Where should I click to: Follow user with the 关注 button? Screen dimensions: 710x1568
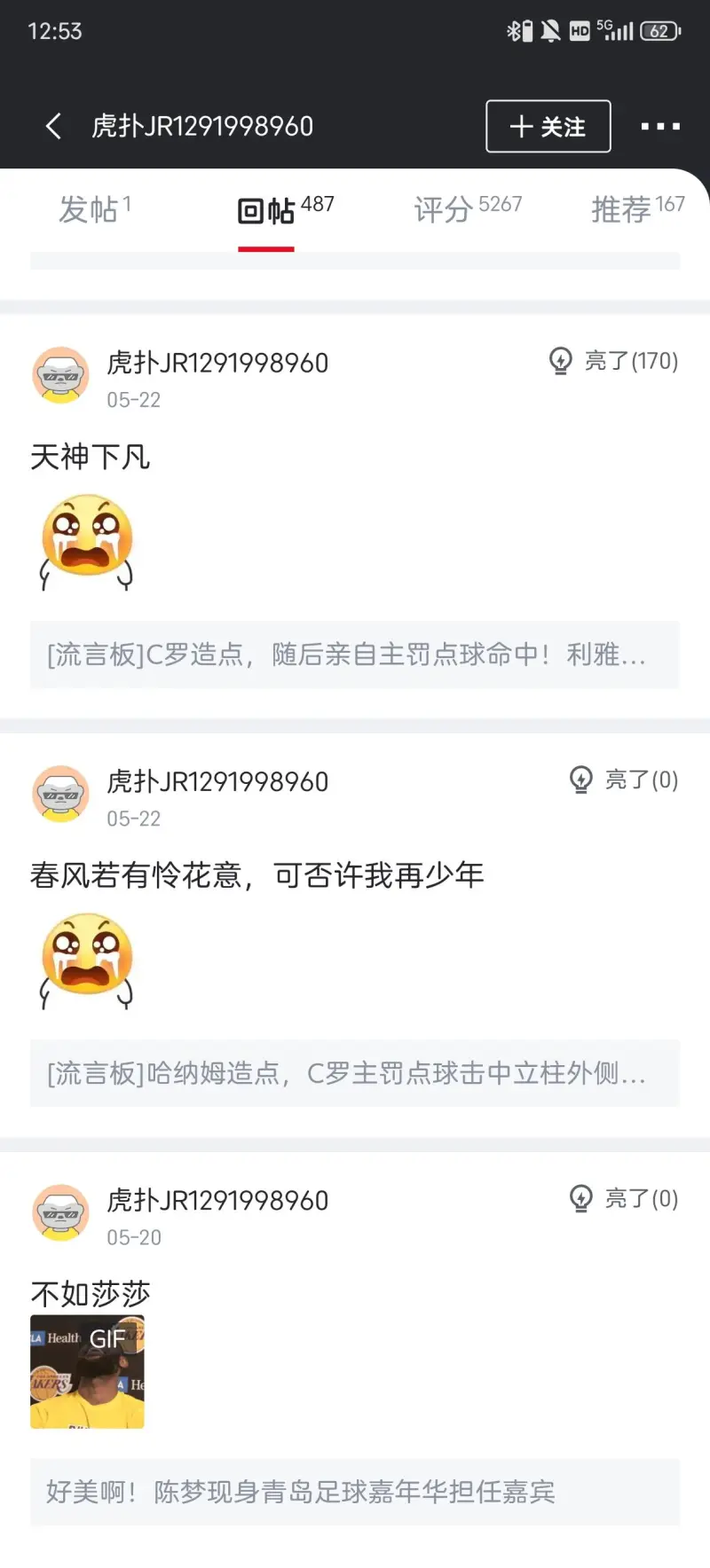point(548,126)
